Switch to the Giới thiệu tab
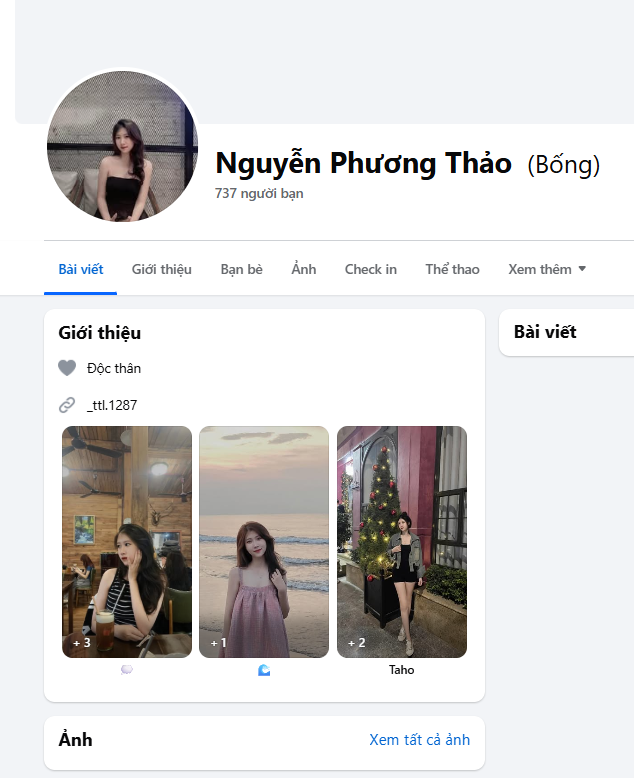Image resolution: width=634 pixels, height=778 pixels. [x=162, y=269]
